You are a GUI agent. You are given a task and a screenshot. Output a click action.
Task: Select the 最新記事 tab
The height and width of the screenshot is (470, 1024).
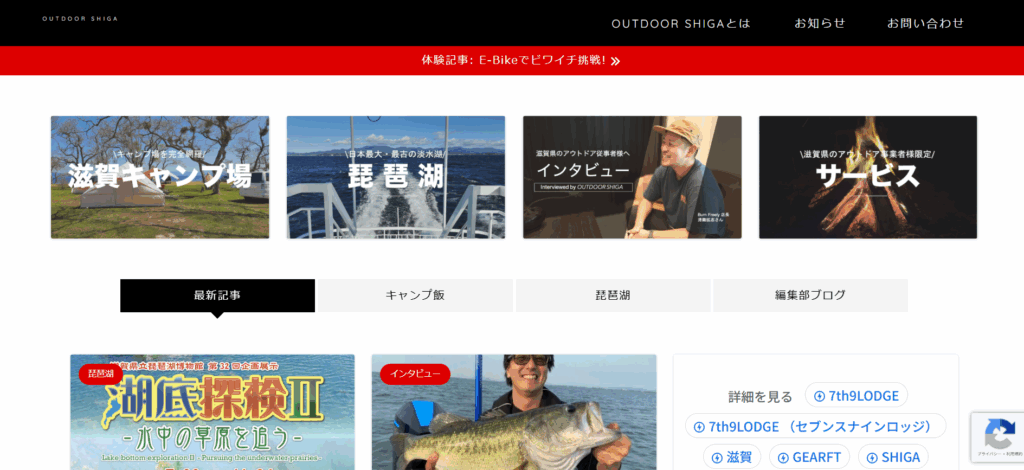[x=217, y=295]
